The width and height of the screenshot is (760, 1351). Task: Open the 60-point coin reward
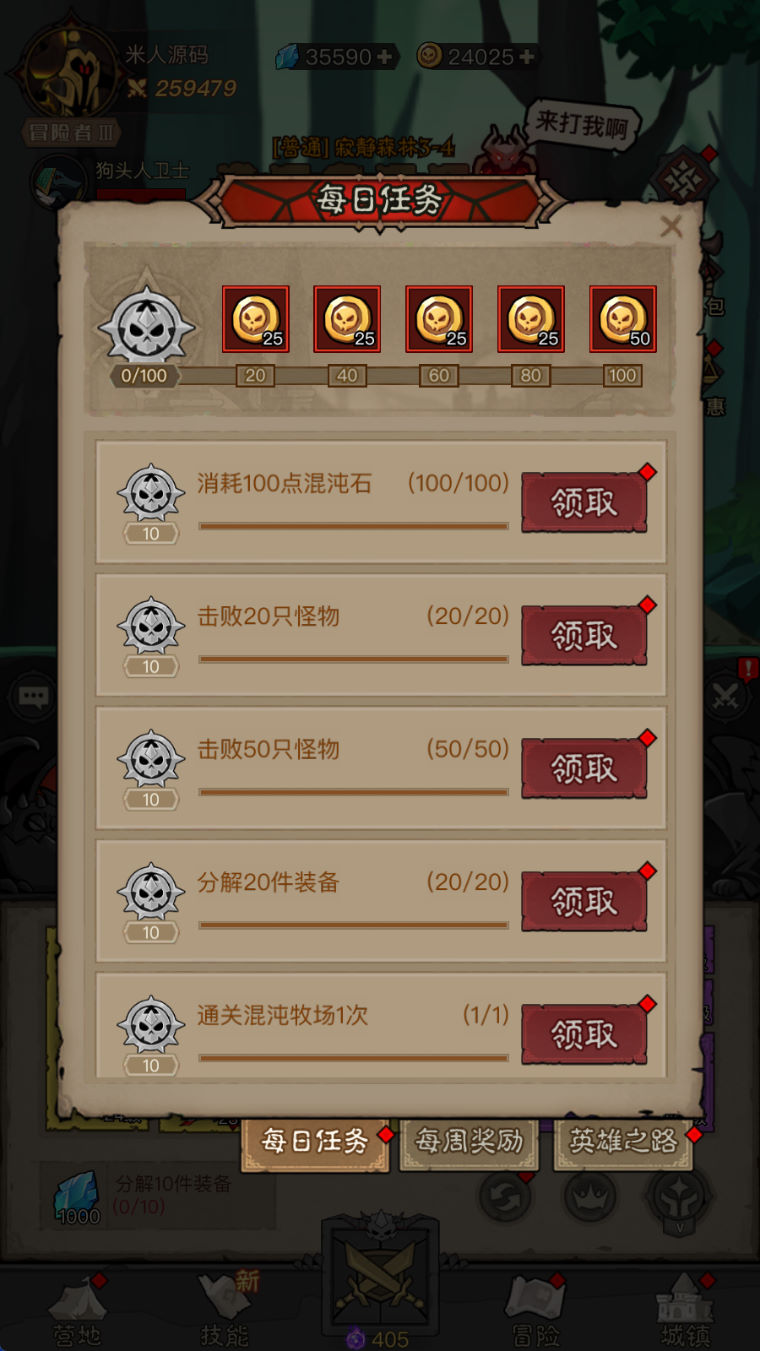(x=439, y=320)
